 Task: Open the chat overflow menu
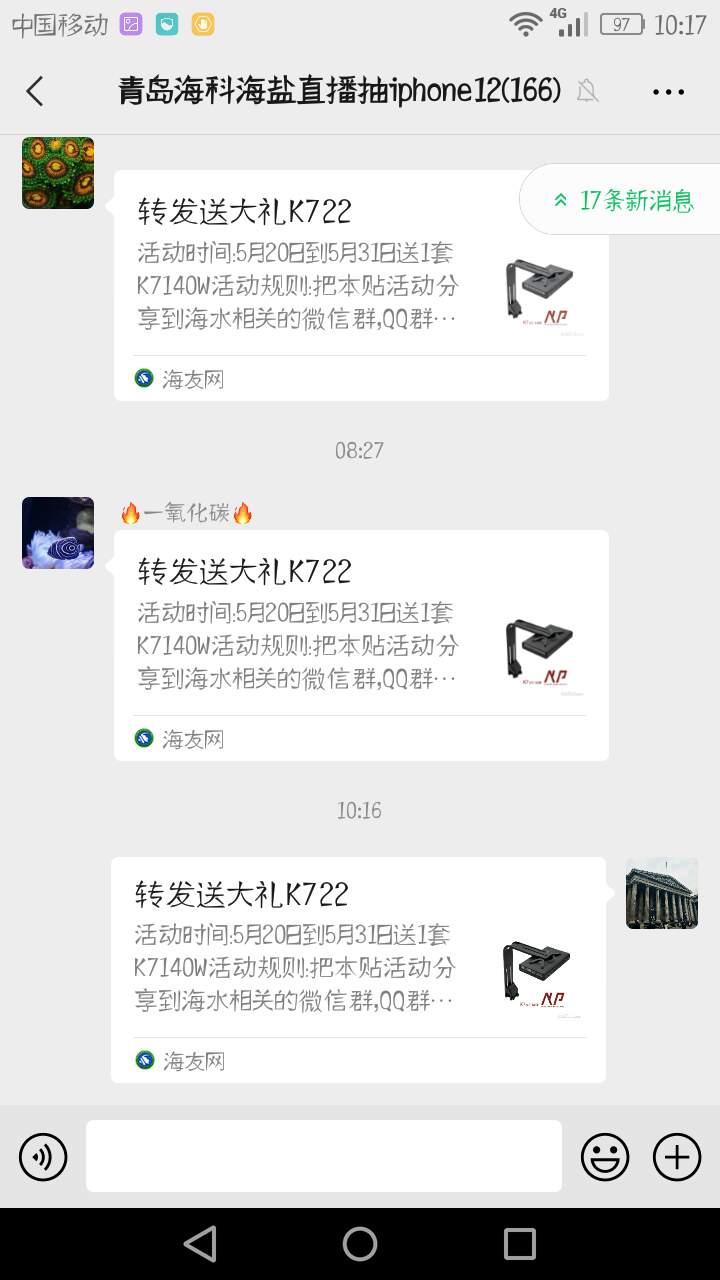[668, 92]
